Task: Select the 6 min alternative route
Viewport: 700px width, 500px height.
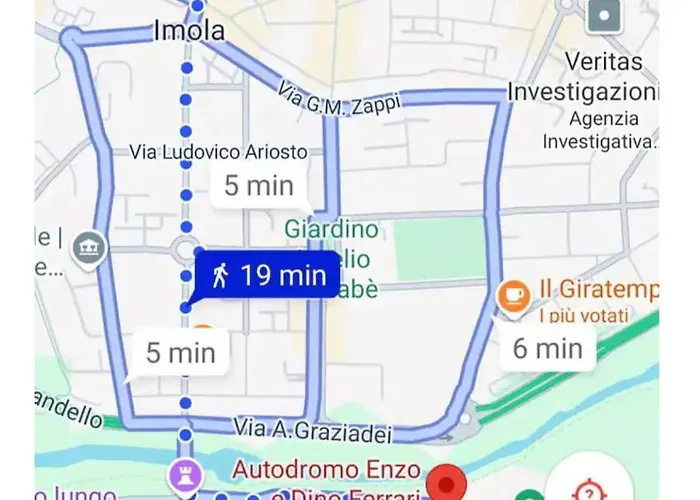Action: [x=547, y=348]
